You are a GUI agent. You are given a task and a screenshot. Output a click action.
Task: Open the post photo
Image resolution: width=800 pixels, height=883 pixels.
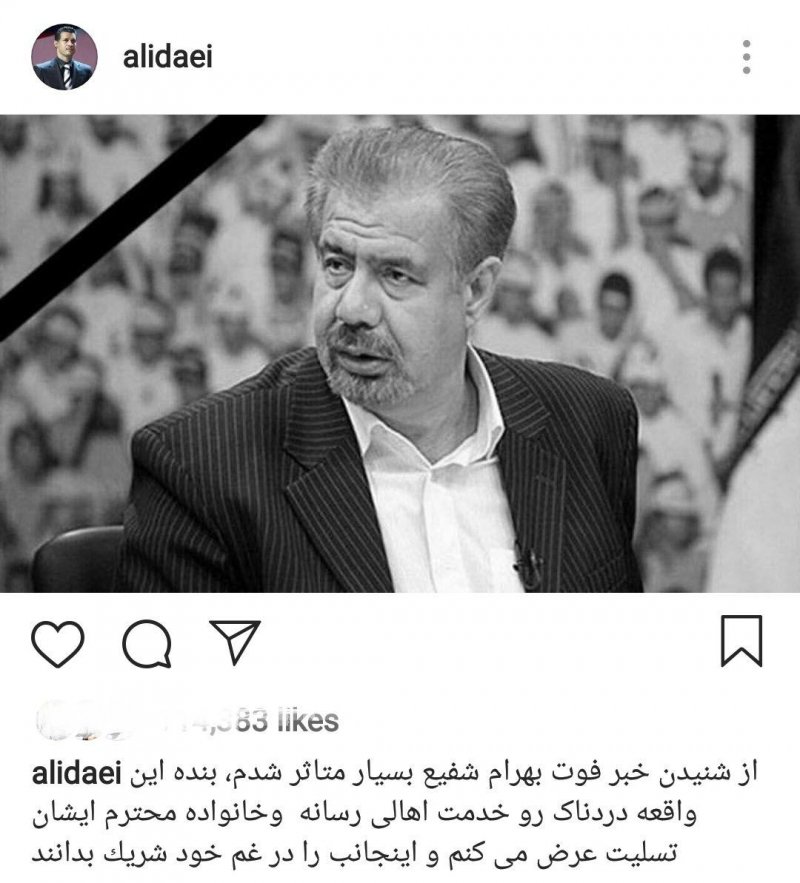pos(400,353)
